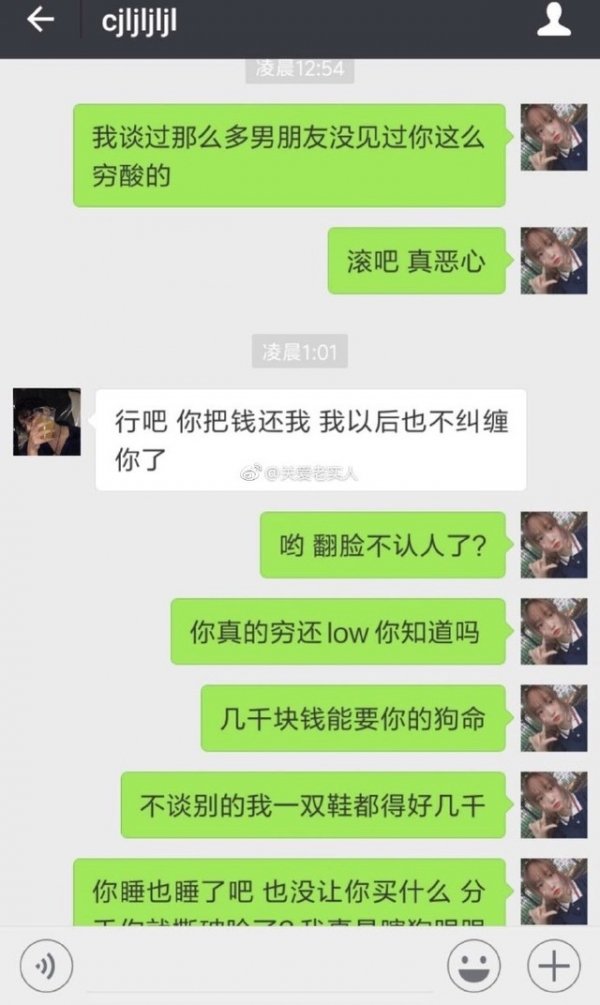Image resolution: width=600 pixels, height=1005 pixels.
Task: Go back from the cjljljljl chat
Action: coord(40,21)
